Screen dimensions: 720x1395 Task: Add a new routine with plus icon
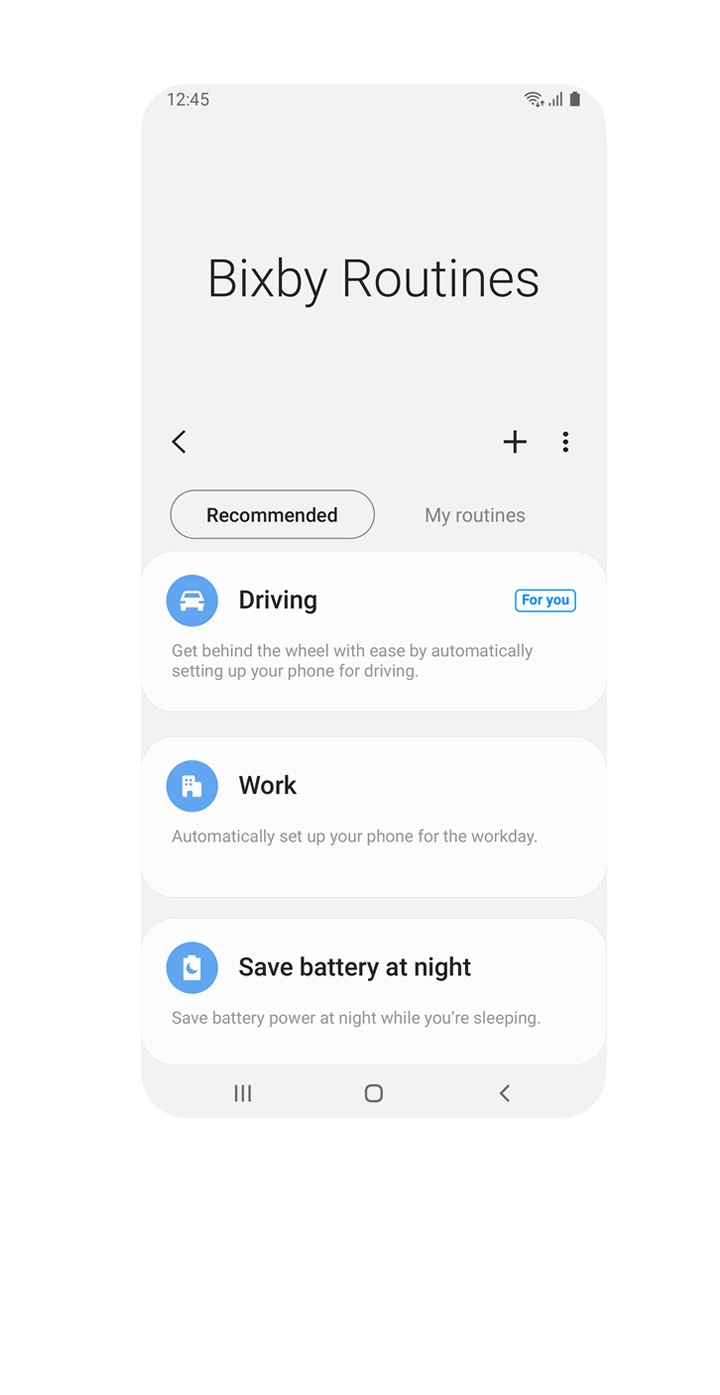pyautogui.click(x=514, y=442)
